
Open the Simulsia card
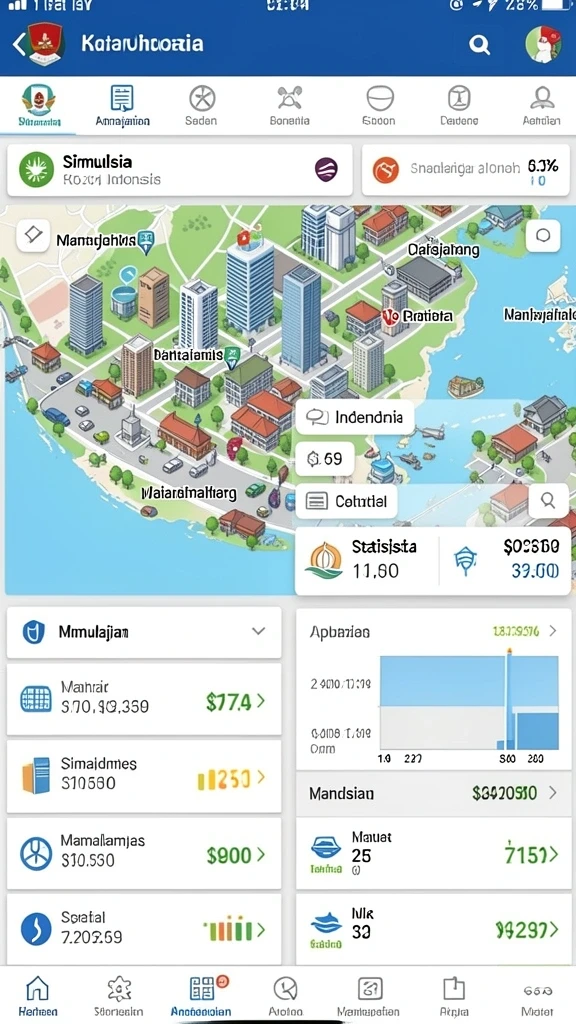[x=180, y=170]
